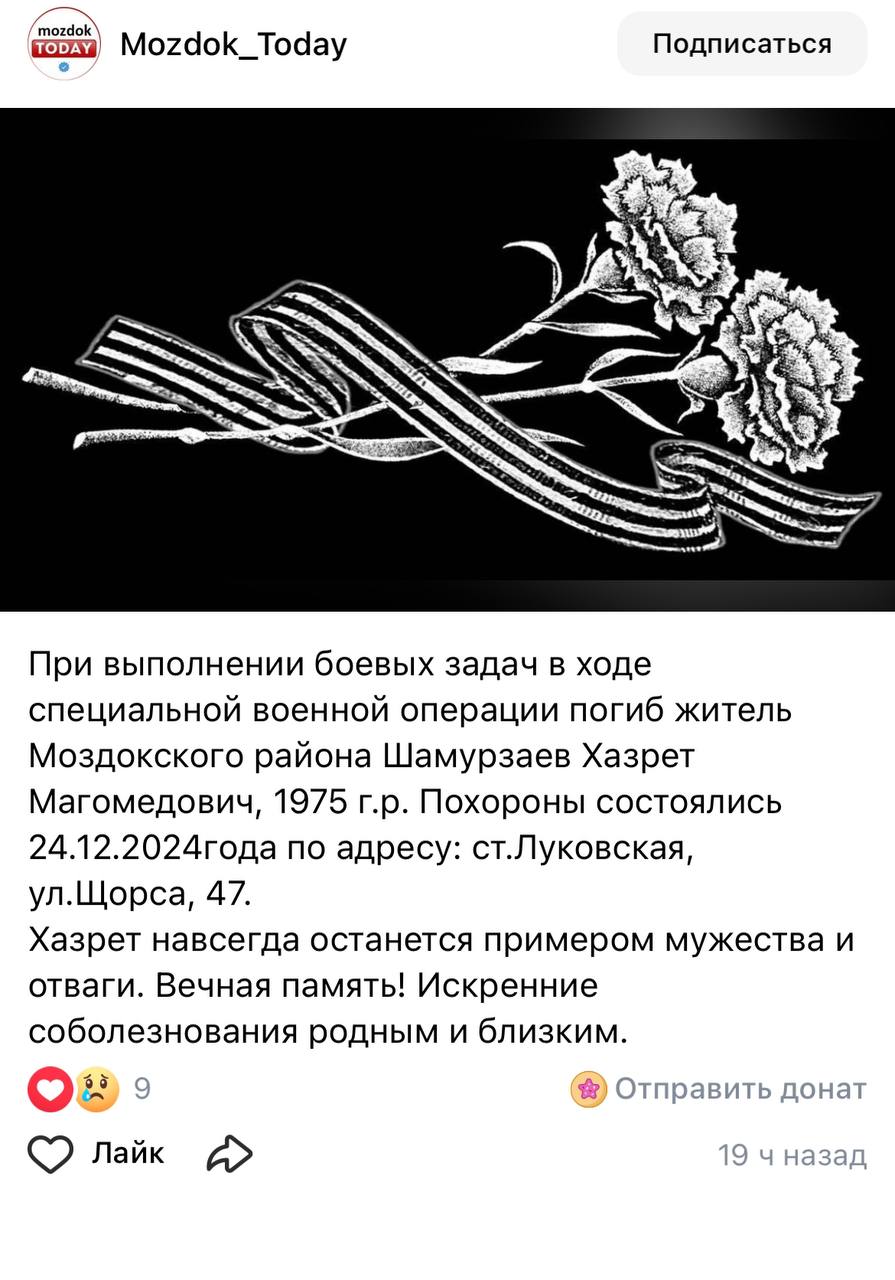Share the post with the arrow icon
895x1280 pixels.
[x=229, y=1154]
